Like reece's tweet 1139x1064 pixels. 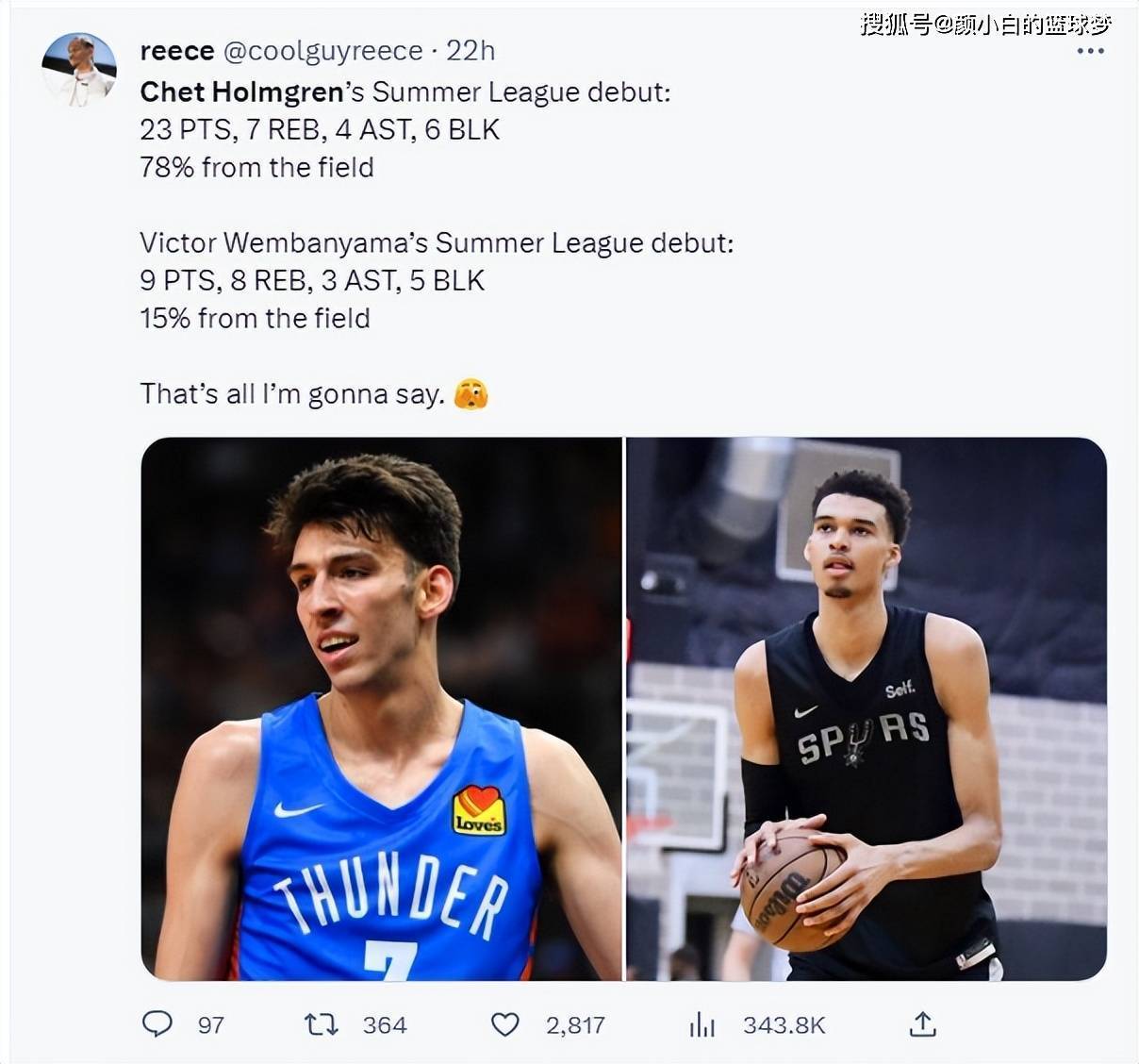pos(505,1023)
